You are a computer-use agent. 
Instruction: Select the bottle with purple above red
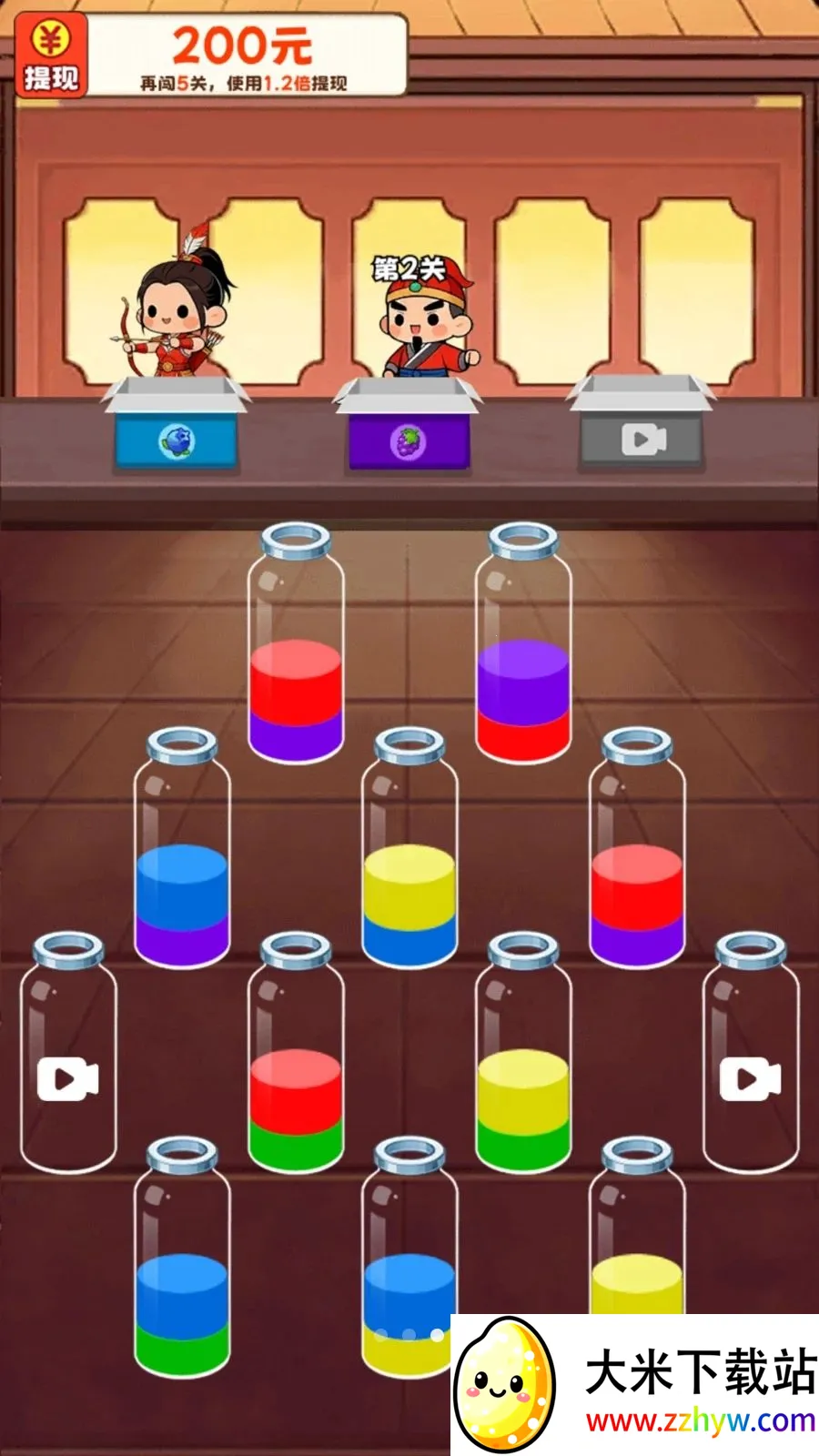point(523,643)
